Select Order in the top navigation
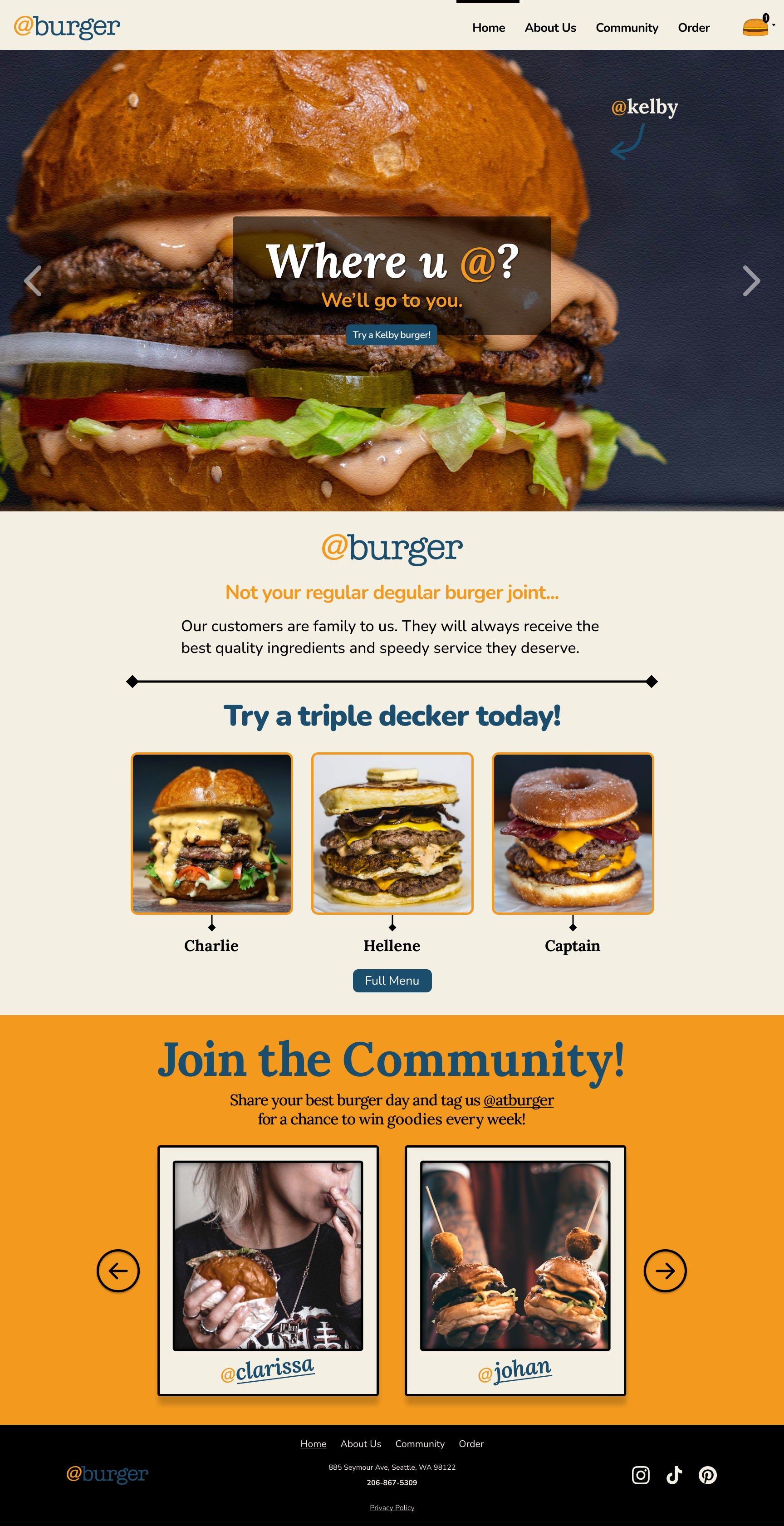The image size is (784, 1526). pyautogui.click(x=693, y=28)
